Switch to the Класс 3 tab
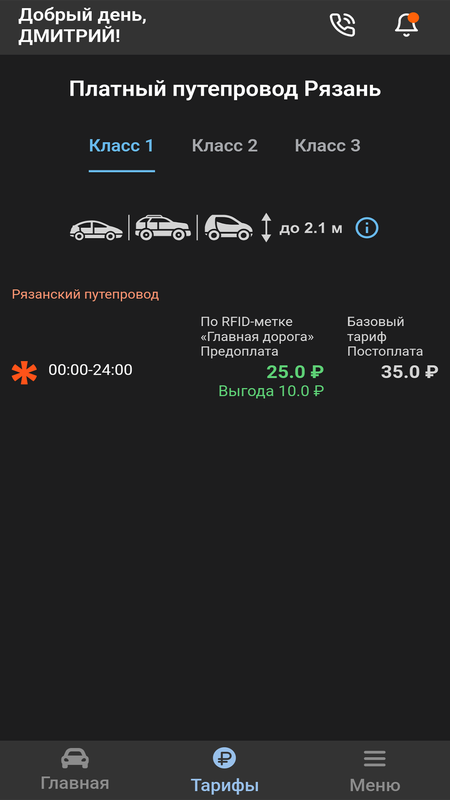Viewport: 450px width, 800px height. click(x=328, y=146)
